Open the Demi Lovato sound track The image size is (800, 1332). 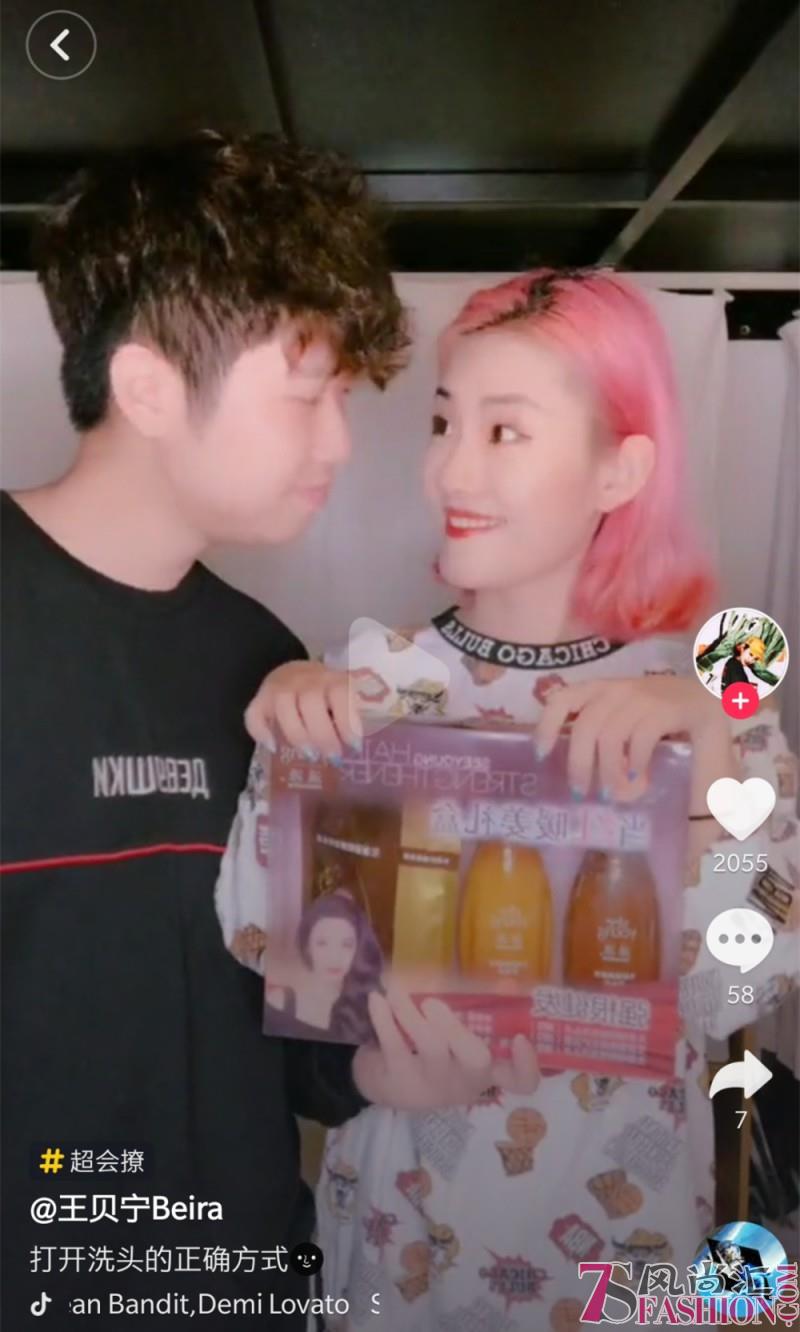pyautogui.click(x=205, y=1304)
